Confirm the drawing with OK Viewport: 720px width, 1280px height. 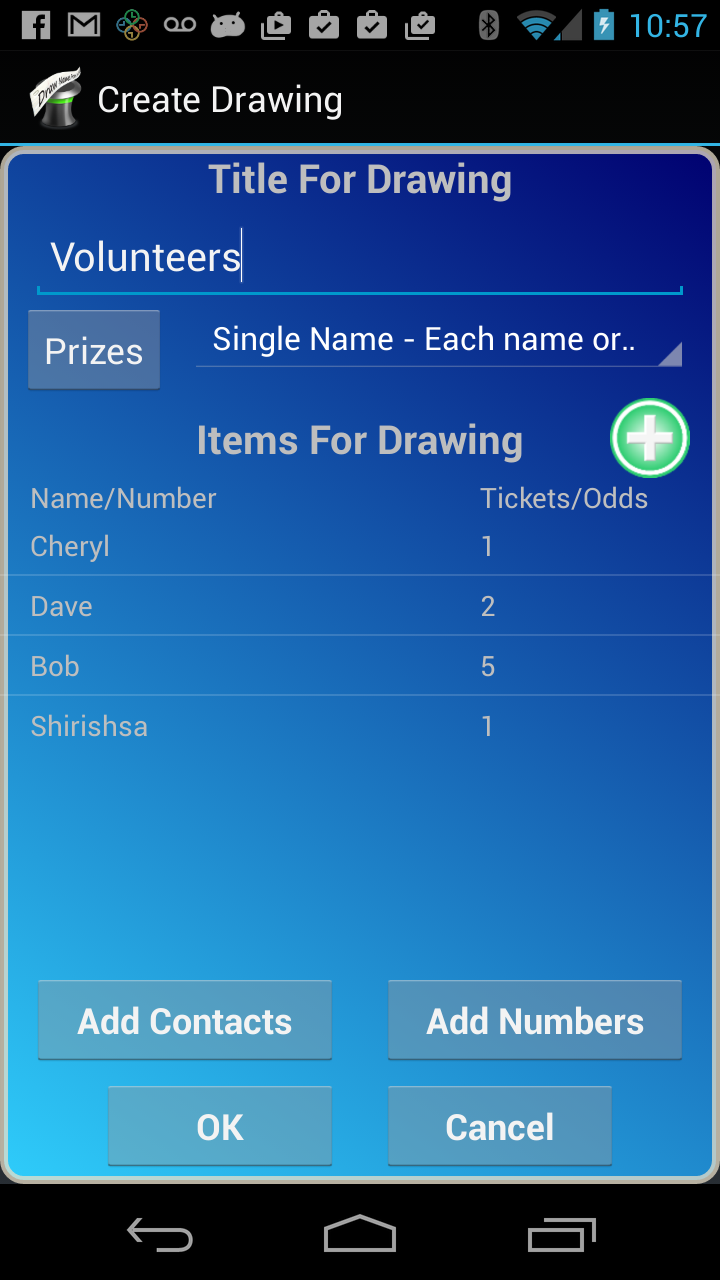click(x=219, y=1126)
